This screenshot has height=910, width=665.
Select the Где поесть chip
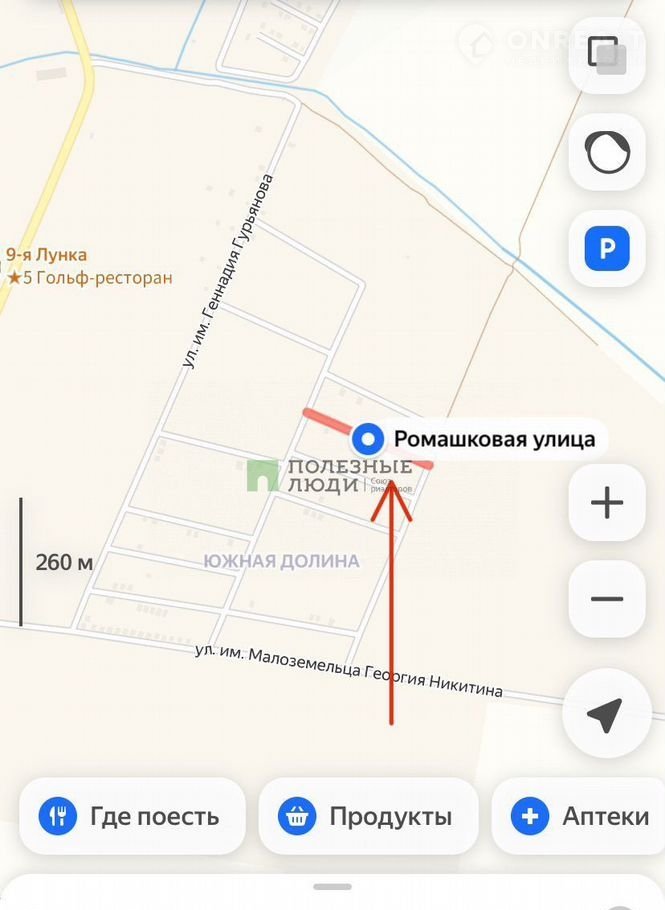132,816
